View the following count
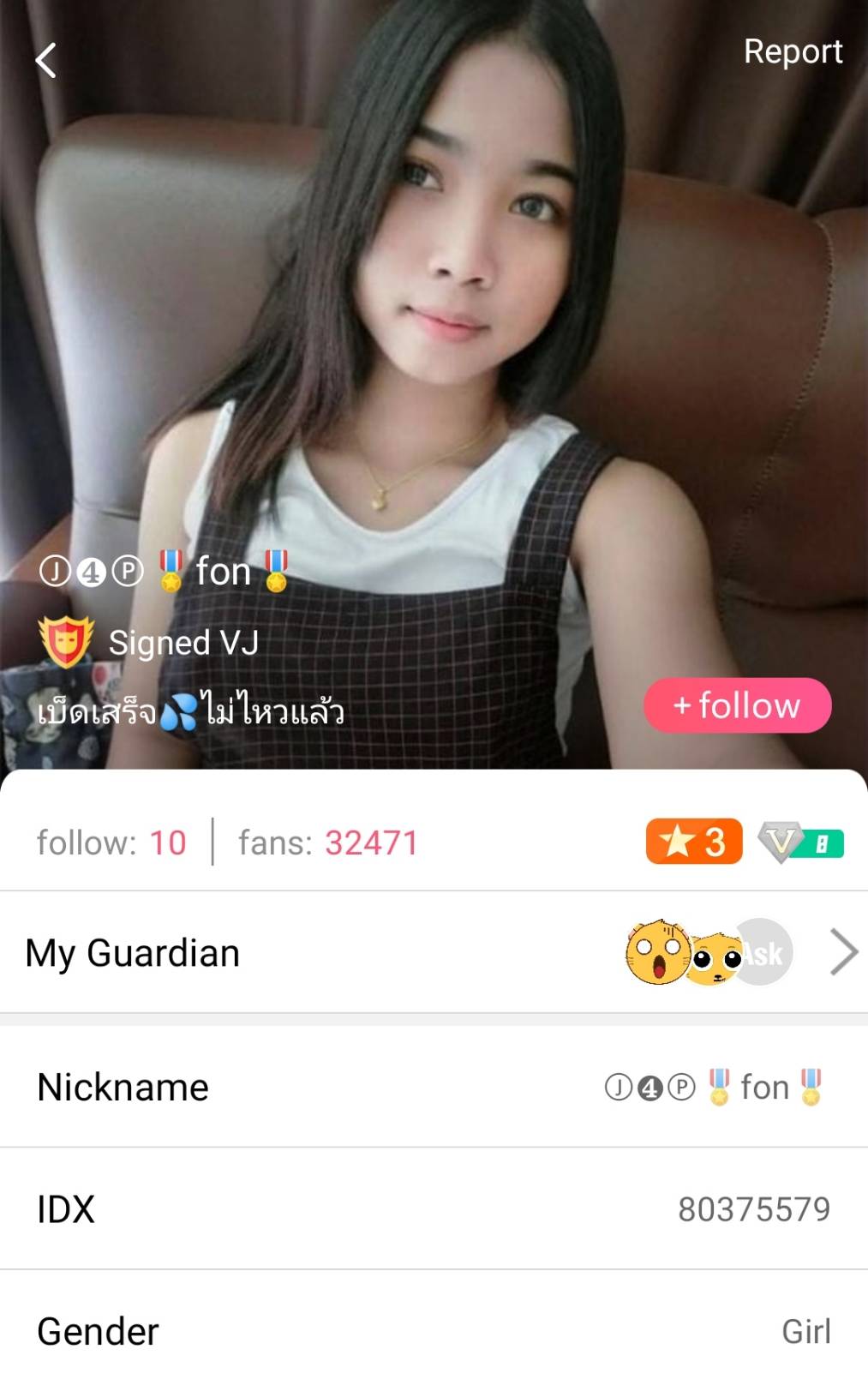Image resolution: width=868 pixels, height=1385 pixels. (x=111, y=842)
